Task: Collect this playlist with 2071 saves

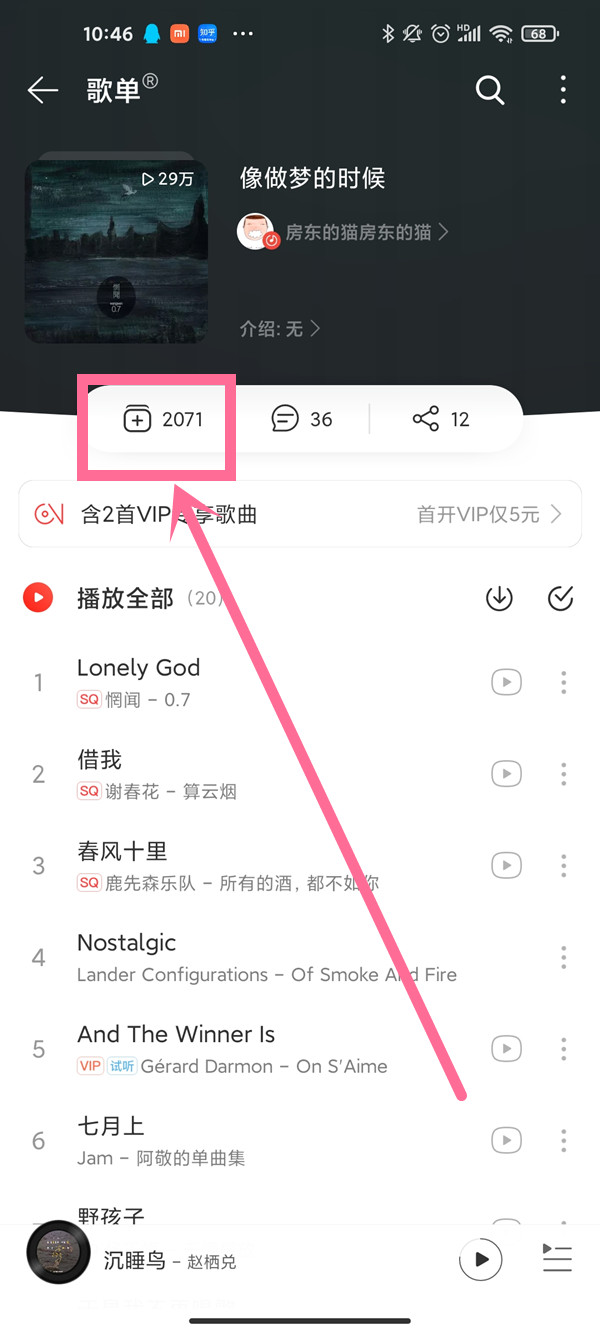Action: 163,420
